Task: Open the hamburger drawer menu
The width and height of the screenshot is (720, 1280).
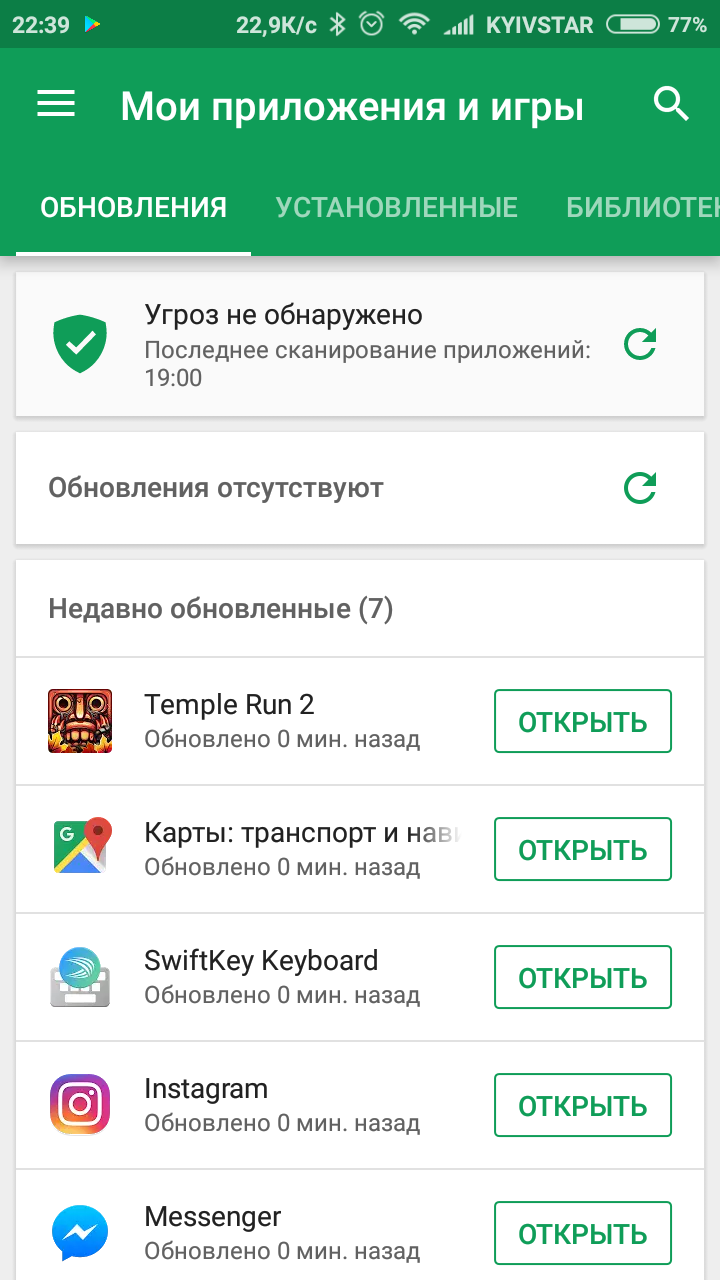Action: click(x=56, y=104)
